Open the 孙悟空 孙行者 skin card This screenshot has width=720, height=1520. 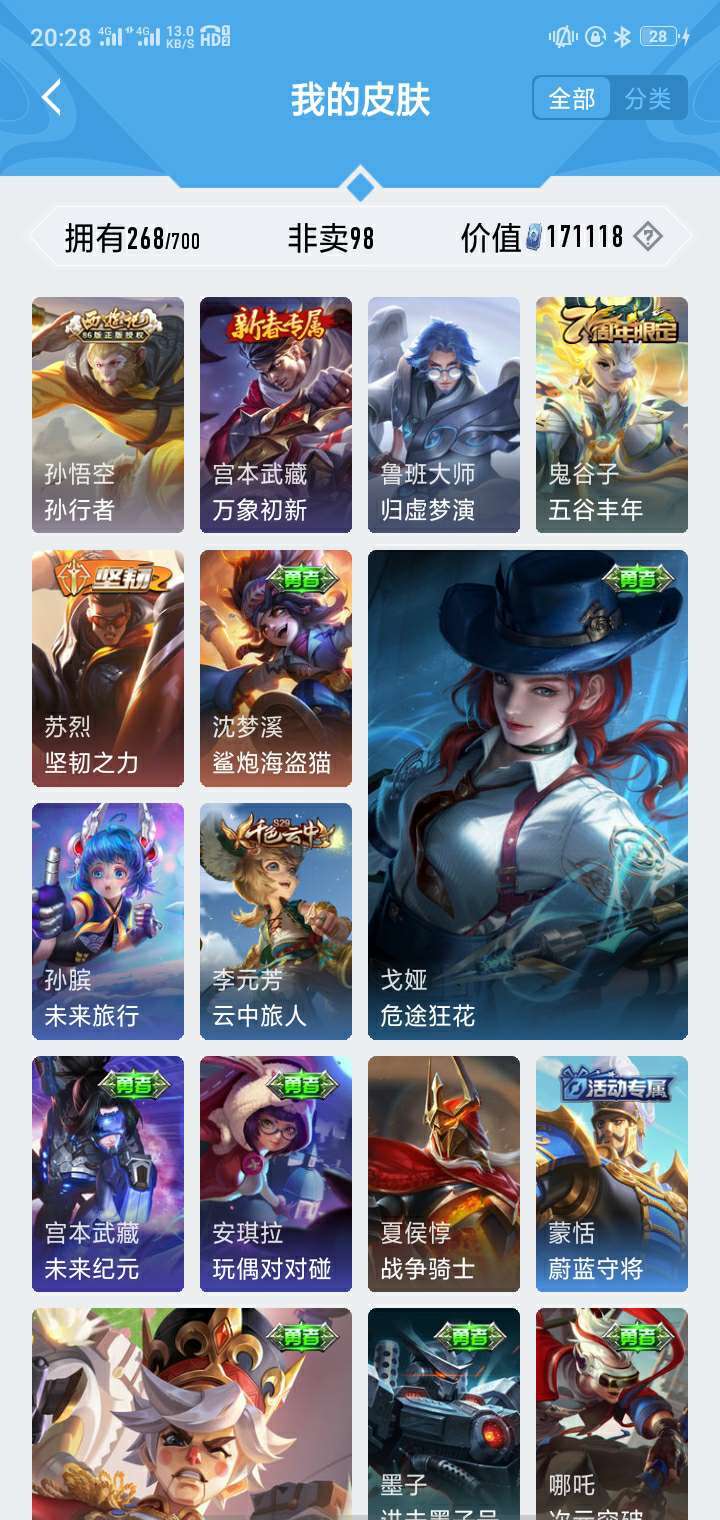[108, 415]
